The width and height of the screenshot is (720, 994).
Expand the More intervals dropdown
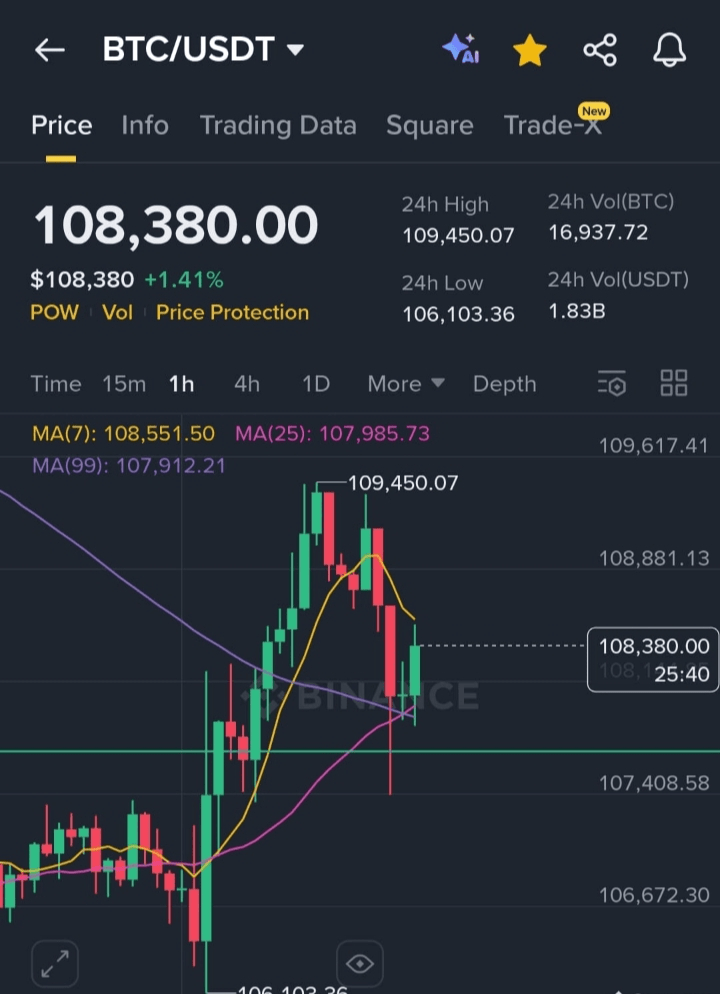[x=406, y=384]
